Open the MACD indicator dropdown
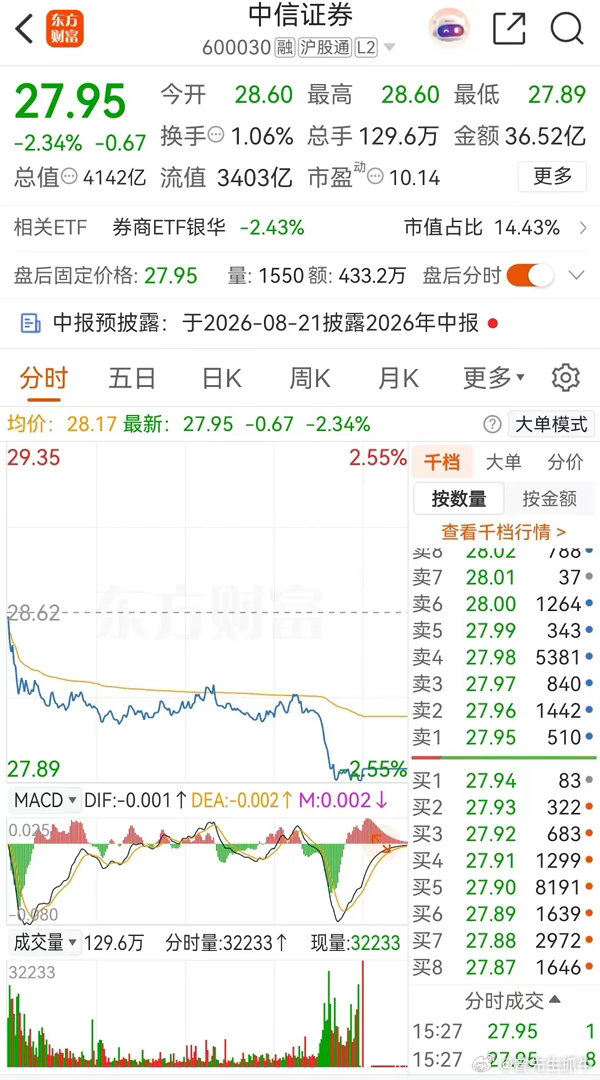This screenshot has height=1080, width=600. click(x=46, y=800)
